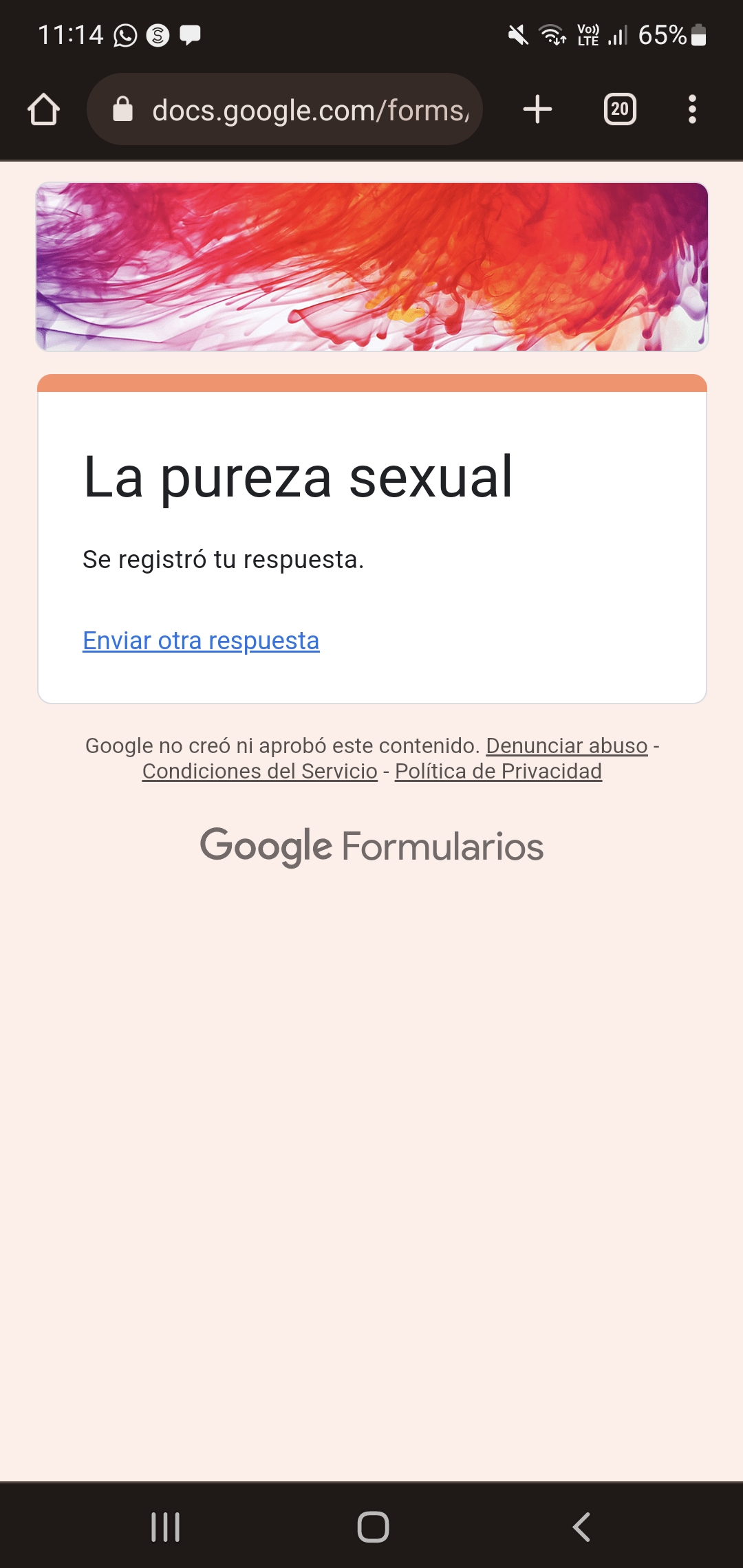Viewport: 743px width, 1568px height.
Task: Tap Enviar otra respuesta link
Action: 201,641
